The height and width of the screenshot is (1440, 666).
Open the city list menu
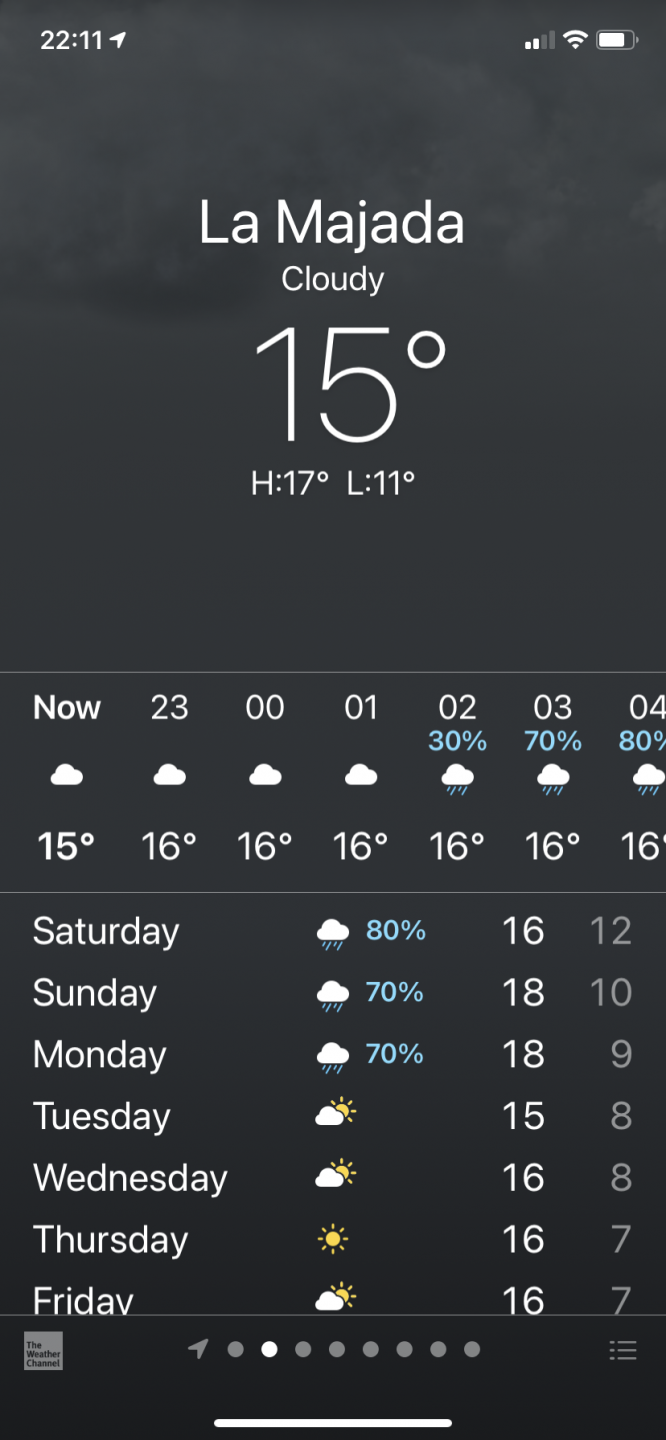(x=622, y=1350)
